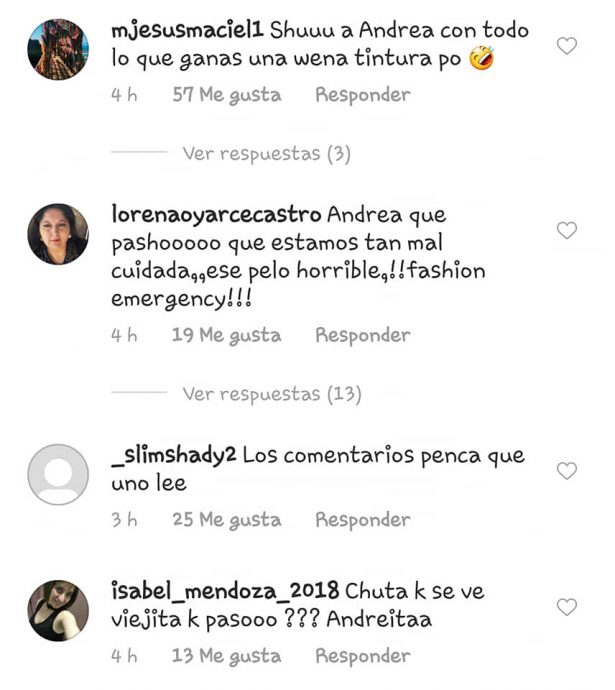Open lorenaoyarcecastro's profile picture
615x690 pixels.
coord(58,234)
